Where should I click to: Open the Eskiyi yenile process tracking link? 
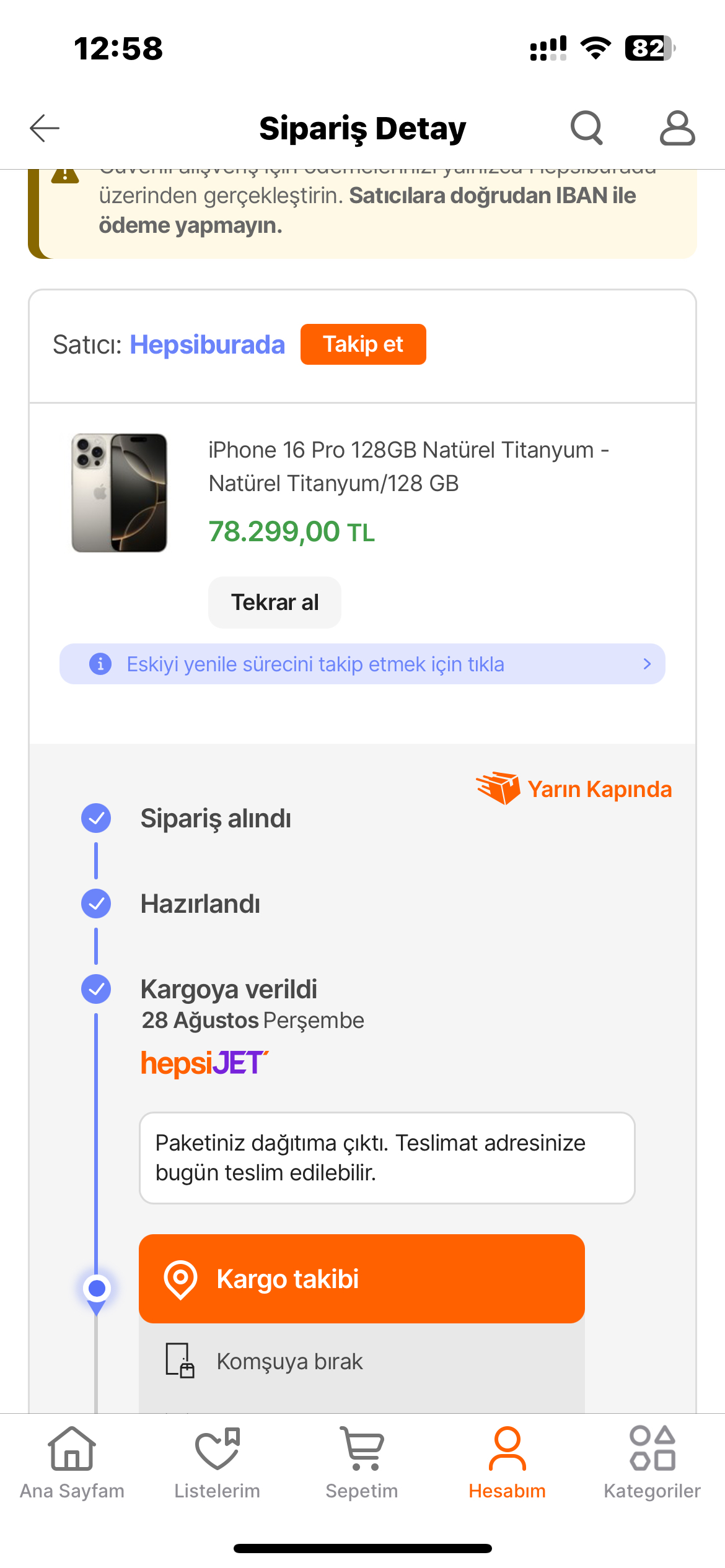tap(362, 664)
